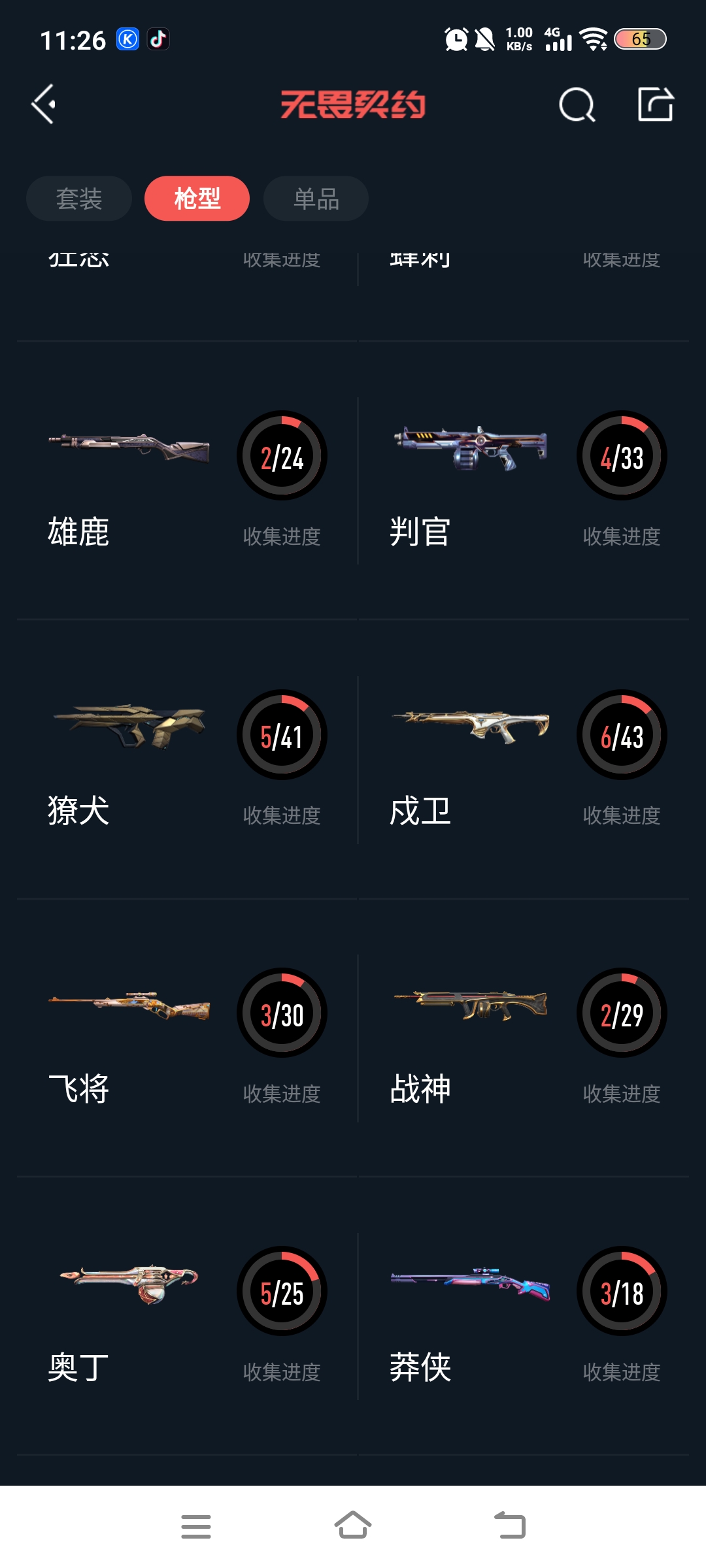The height and width of the screenshot is (1568, 706).
Task: Tap the system home button
Action: [353, 1526]
